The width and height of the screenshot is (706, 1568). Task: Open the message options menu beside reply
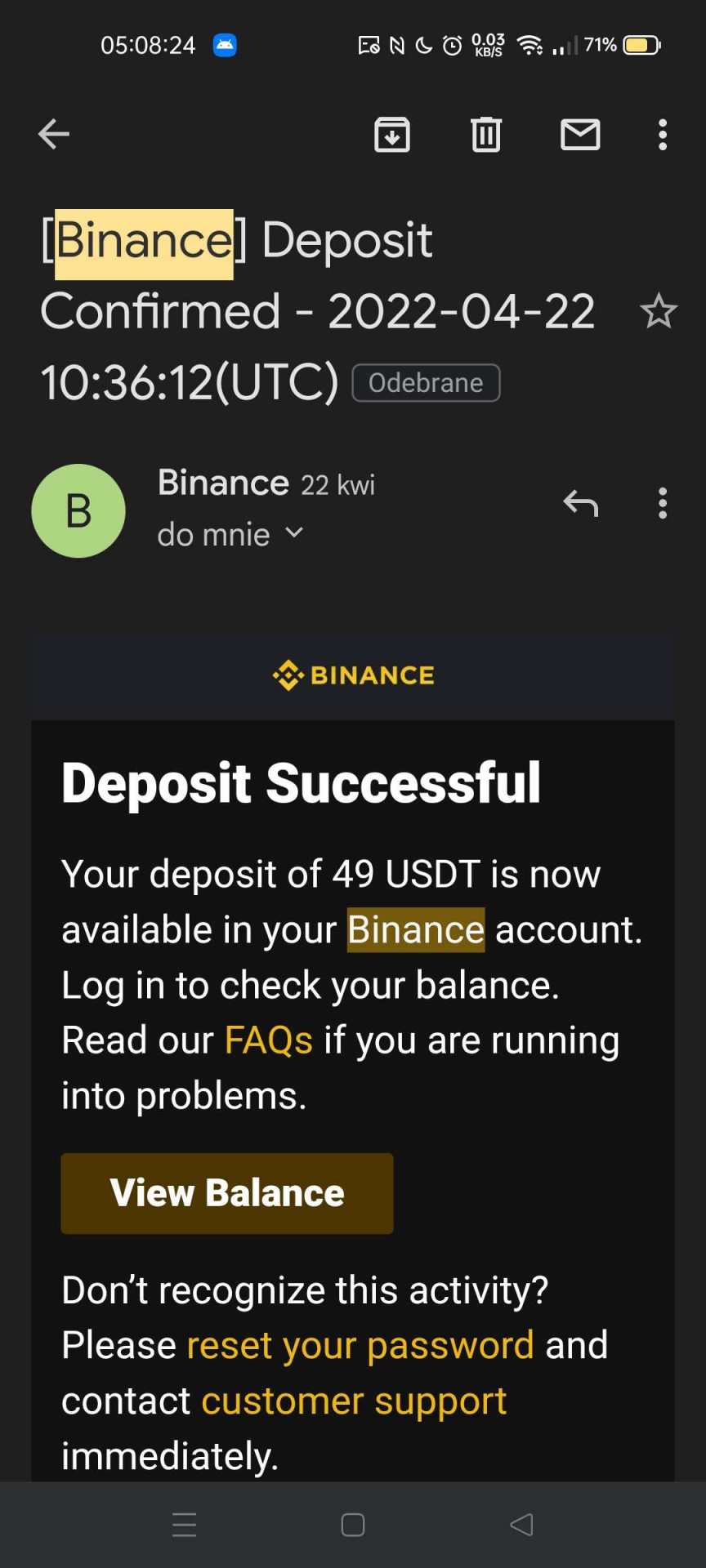pos(663,503)
